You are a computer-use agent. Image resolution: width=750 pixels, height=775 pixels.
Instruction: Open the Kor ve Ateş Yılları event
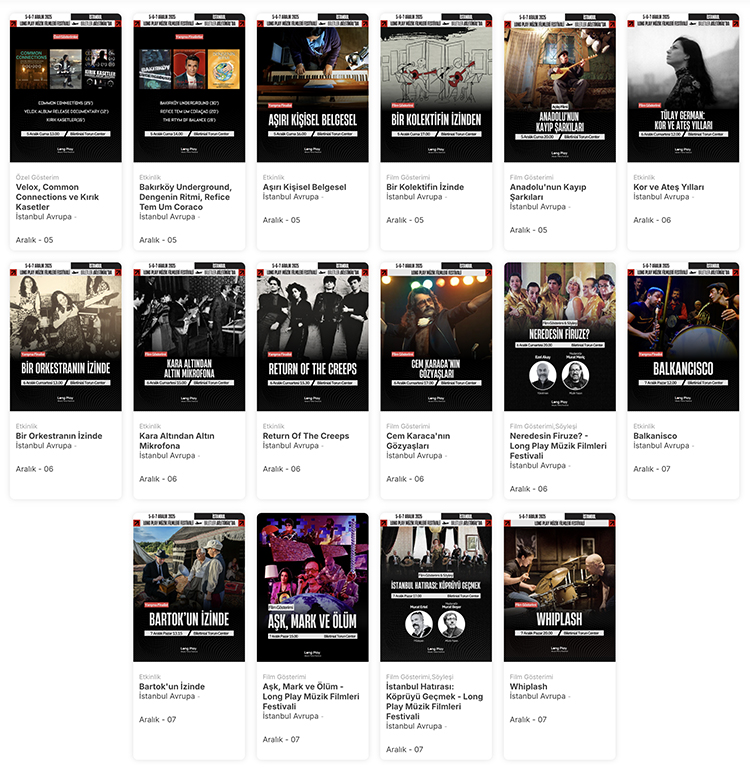click(683, 88)
